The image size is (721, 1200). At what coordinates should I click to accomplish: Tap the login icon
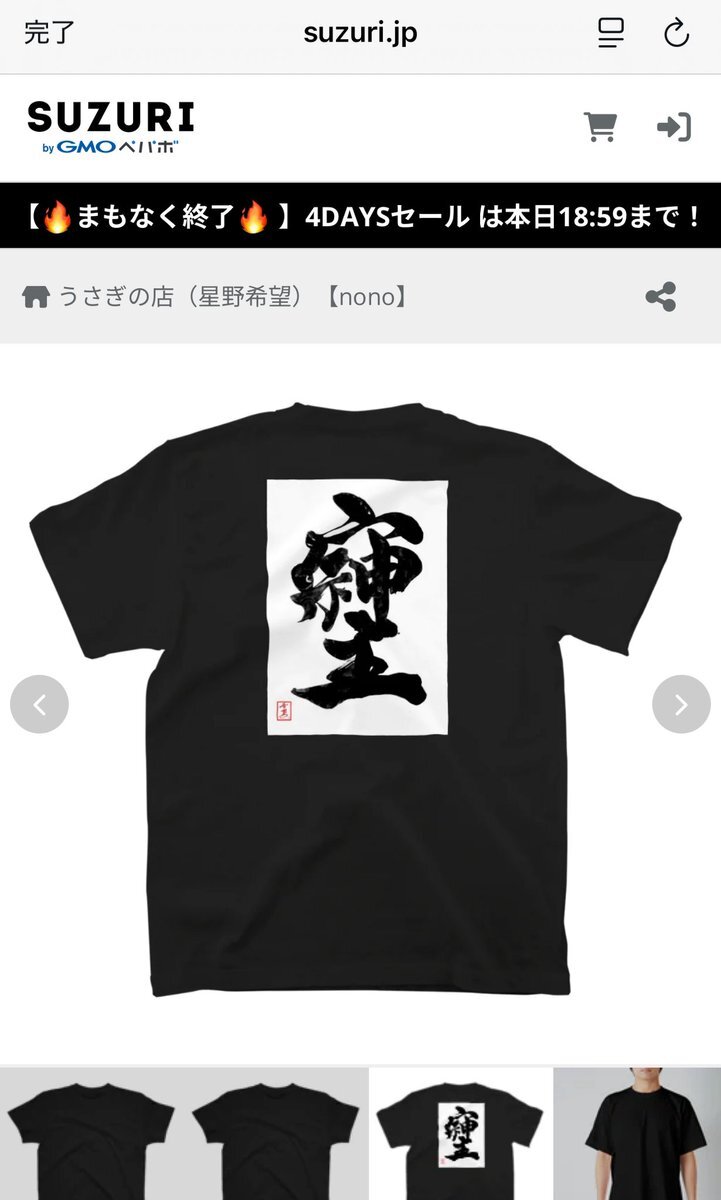[x=673, y=127]
